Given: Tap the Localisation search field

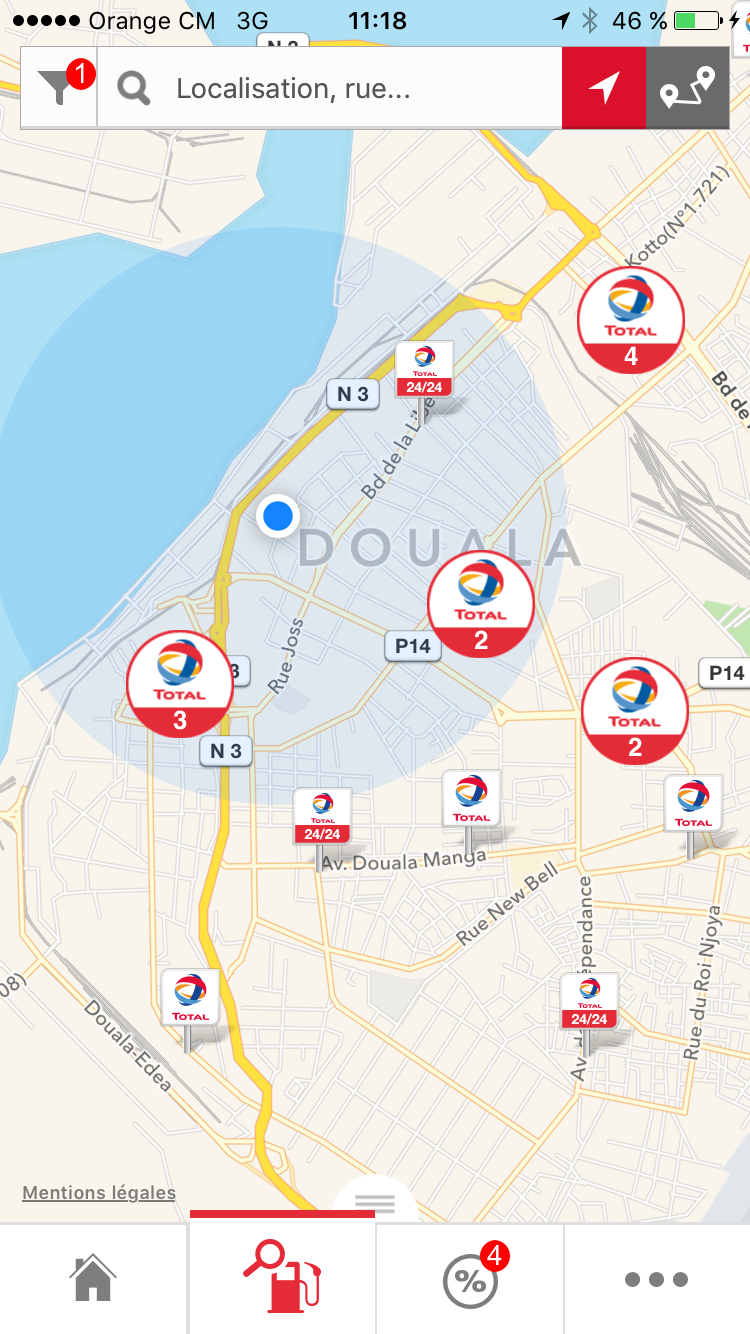Looking at the screenshot, I should [330, 88].
